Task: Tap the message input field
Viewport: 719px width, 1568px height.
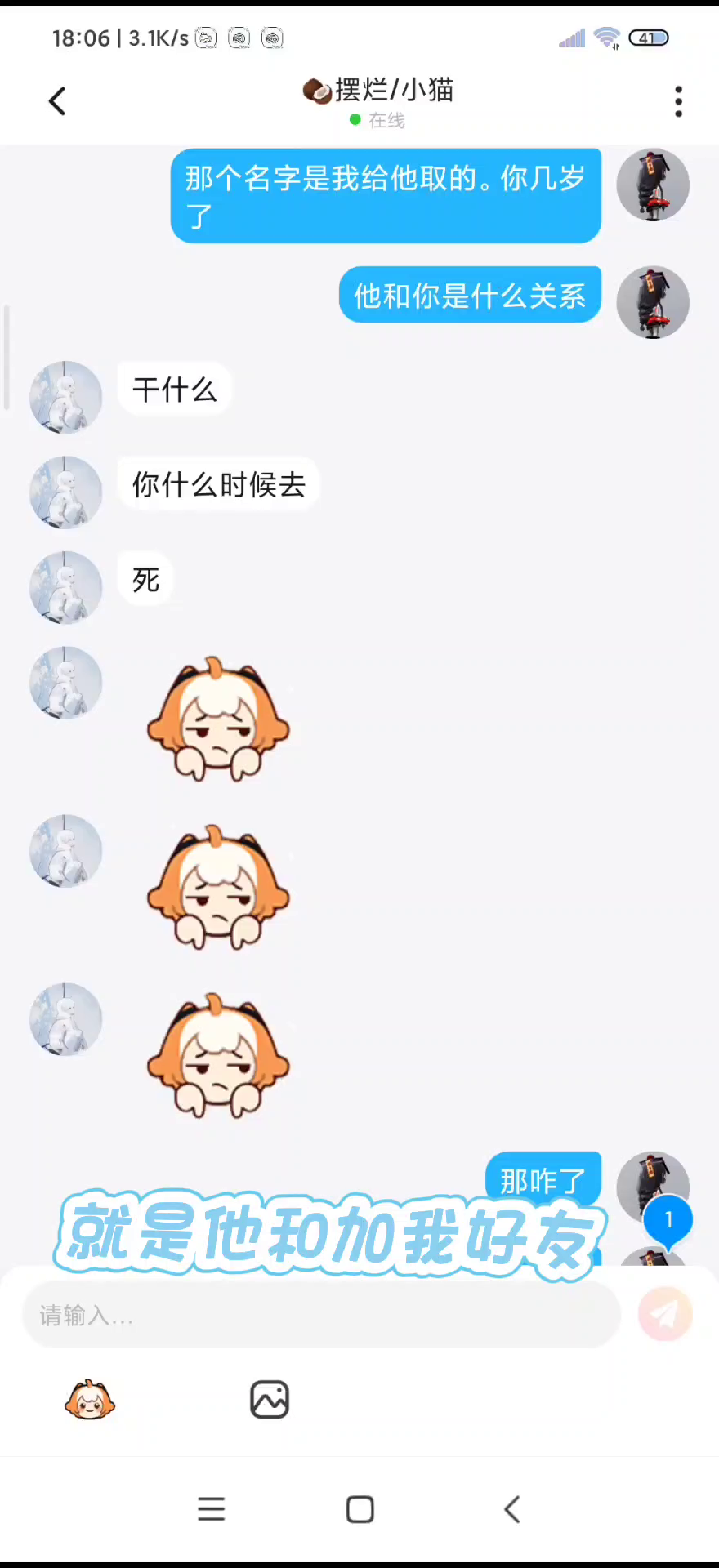Action: pos(322,1315)
